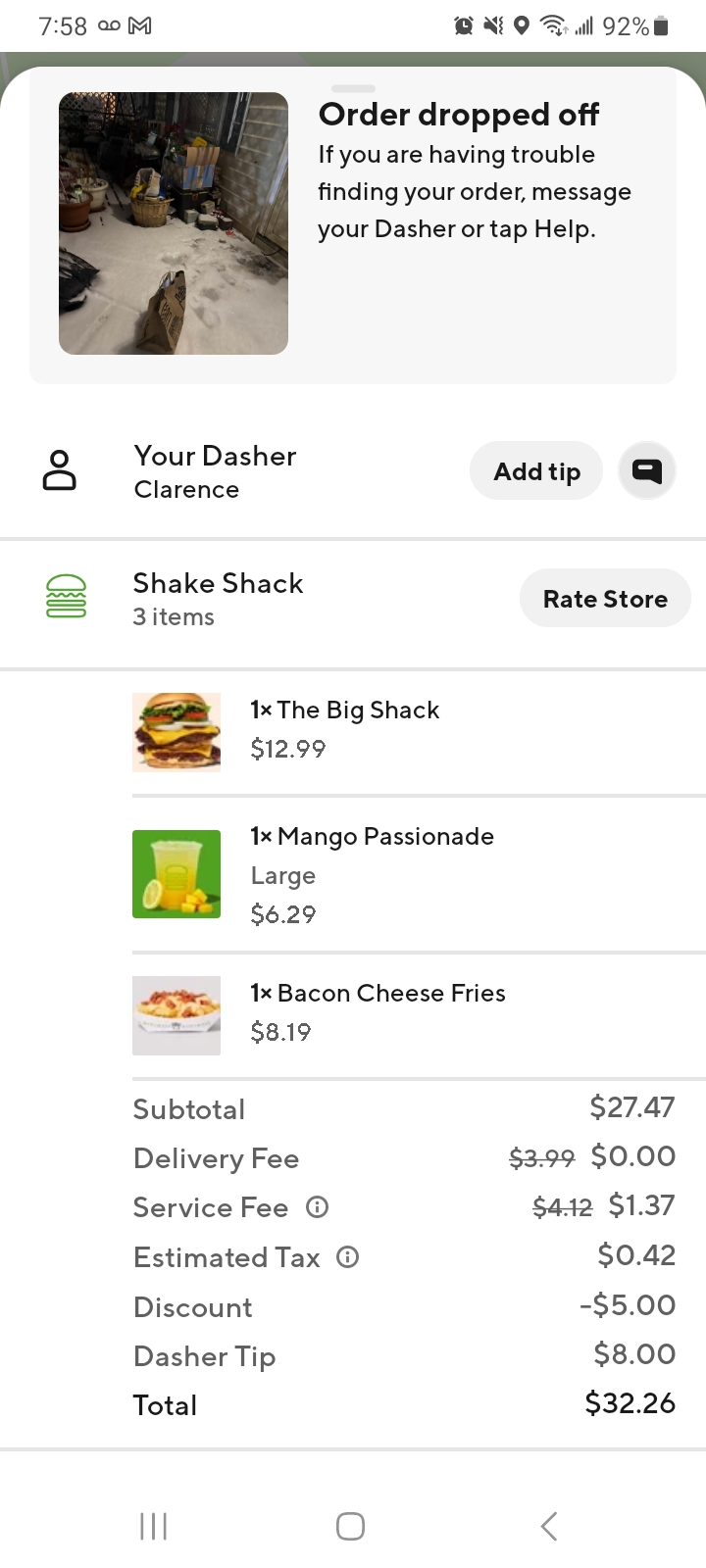Message your Dasher with the chat icon
This screenshot has height=1568, width=706.
point(647,471)
